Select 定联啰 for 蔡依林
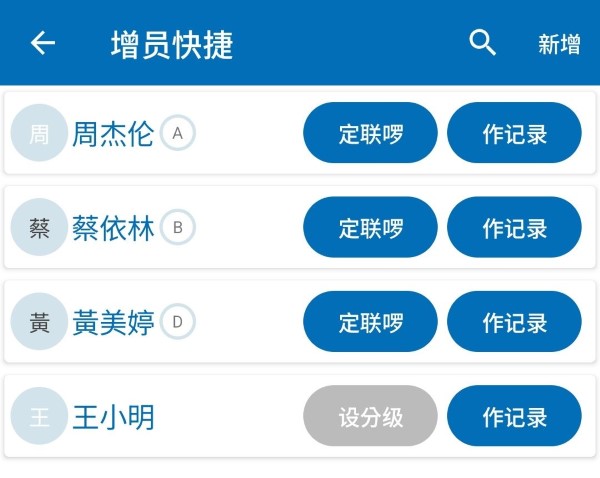The height and width of the screenshot is (478, 600). 370,227
